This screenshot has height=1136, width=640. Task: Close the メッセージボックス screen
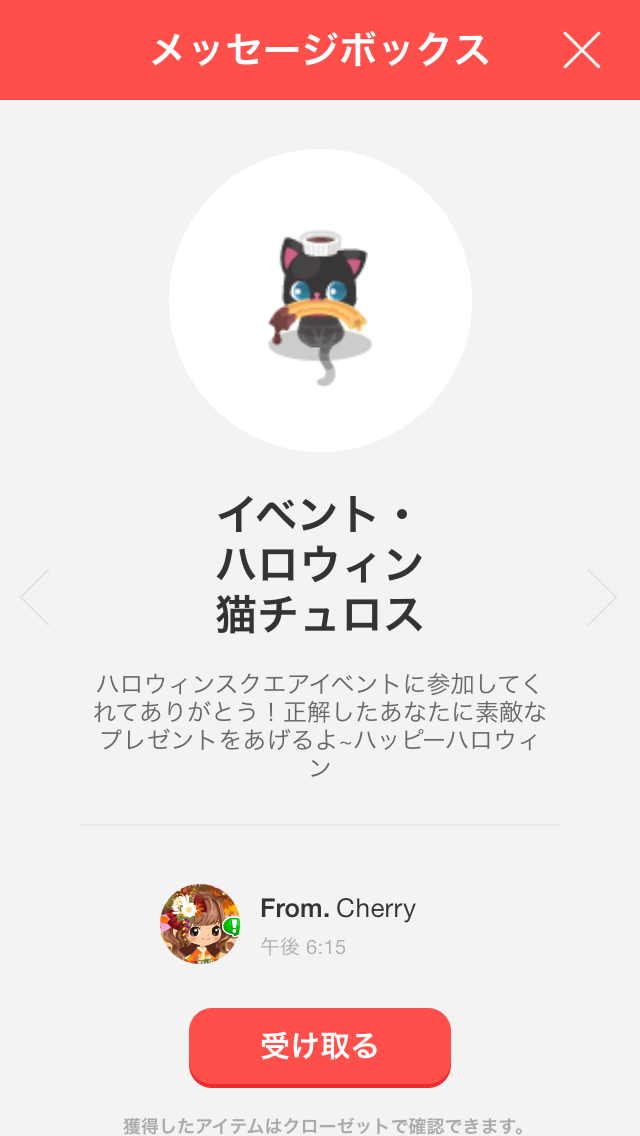pos(581,50)
